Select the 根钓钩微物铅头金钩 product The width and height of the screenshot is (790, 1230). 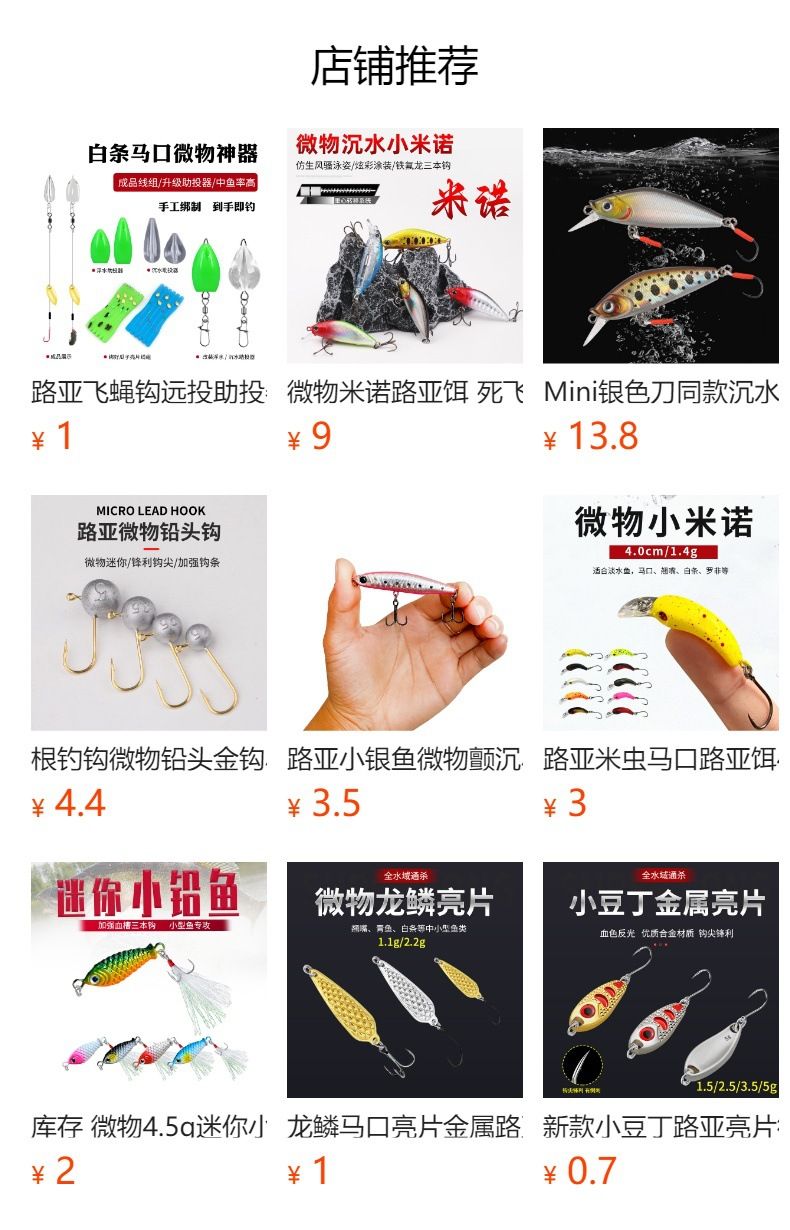pos(149,658)
